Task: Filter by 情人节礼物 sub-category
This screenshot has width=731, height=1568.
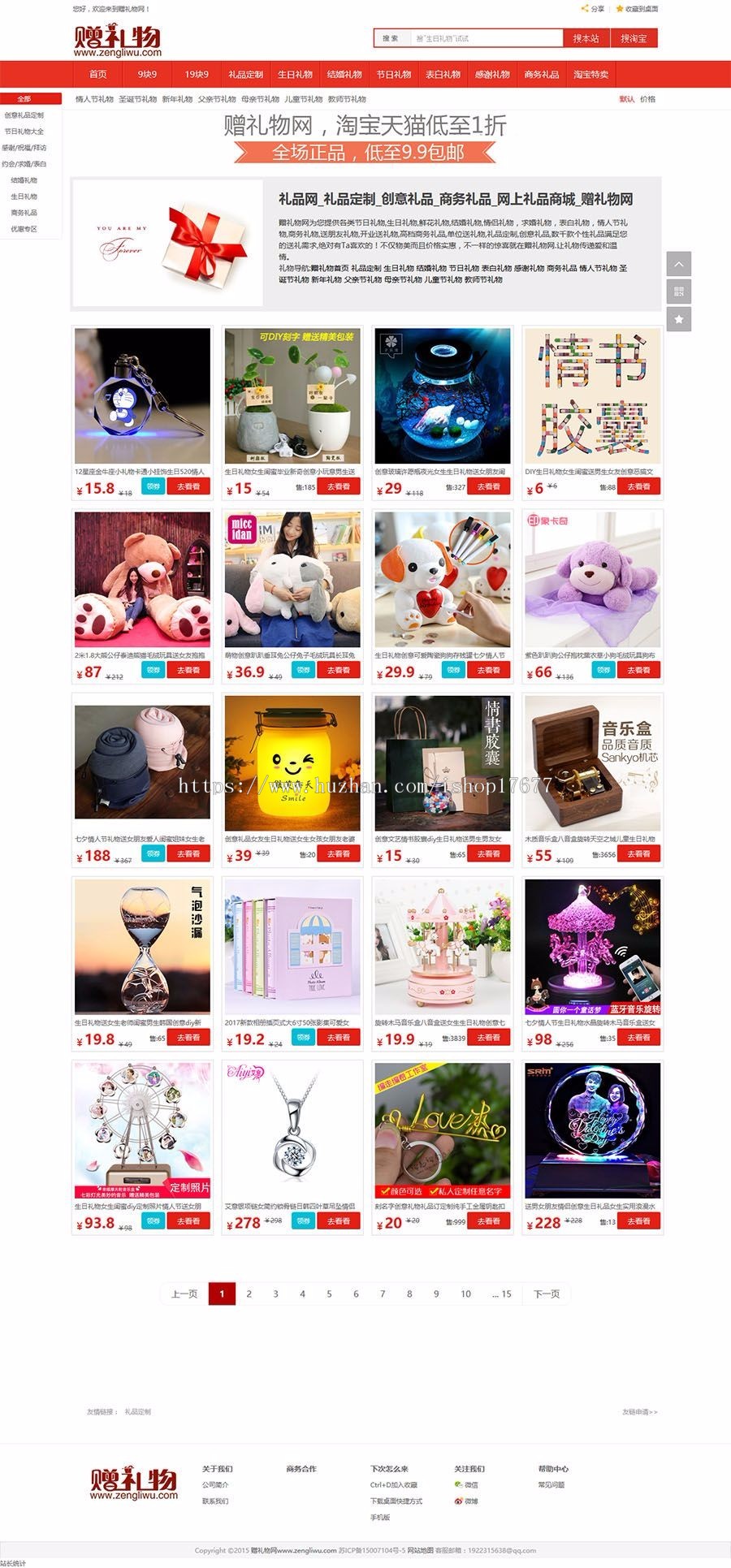Action: (x=94, y=99)
